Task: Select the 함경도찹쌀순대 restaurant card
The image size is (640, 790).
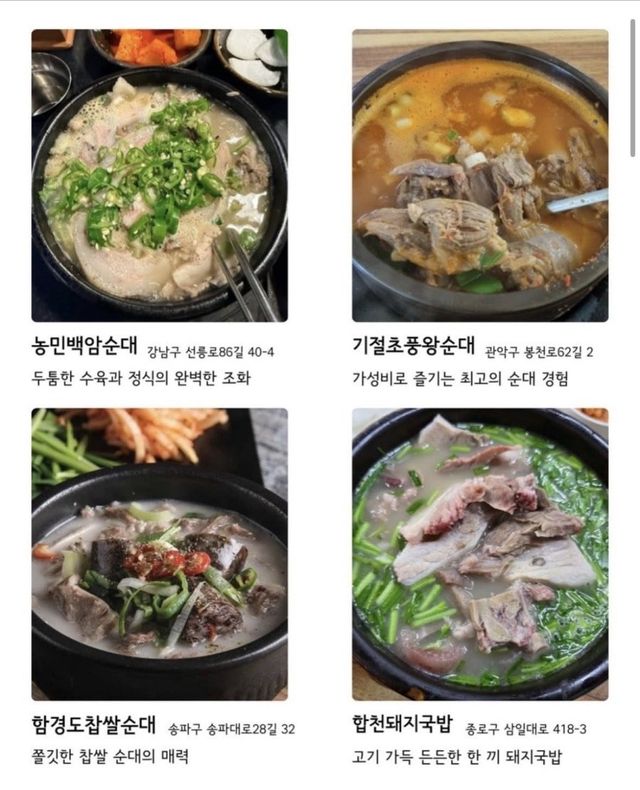Action: pos(159,553)
